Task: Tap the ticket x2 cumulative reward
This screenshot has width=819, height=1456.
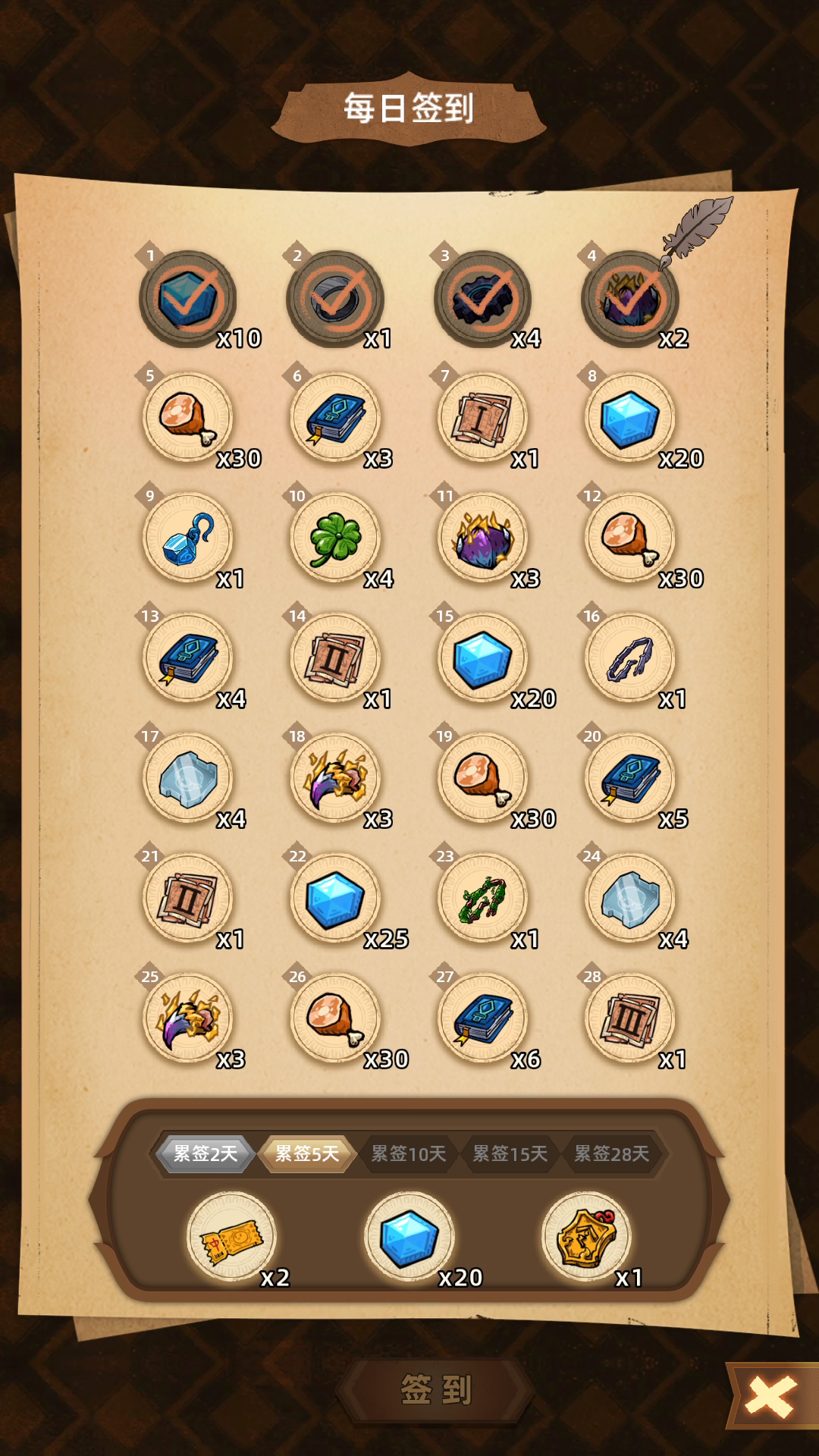Action: [x=232, y=1236]
